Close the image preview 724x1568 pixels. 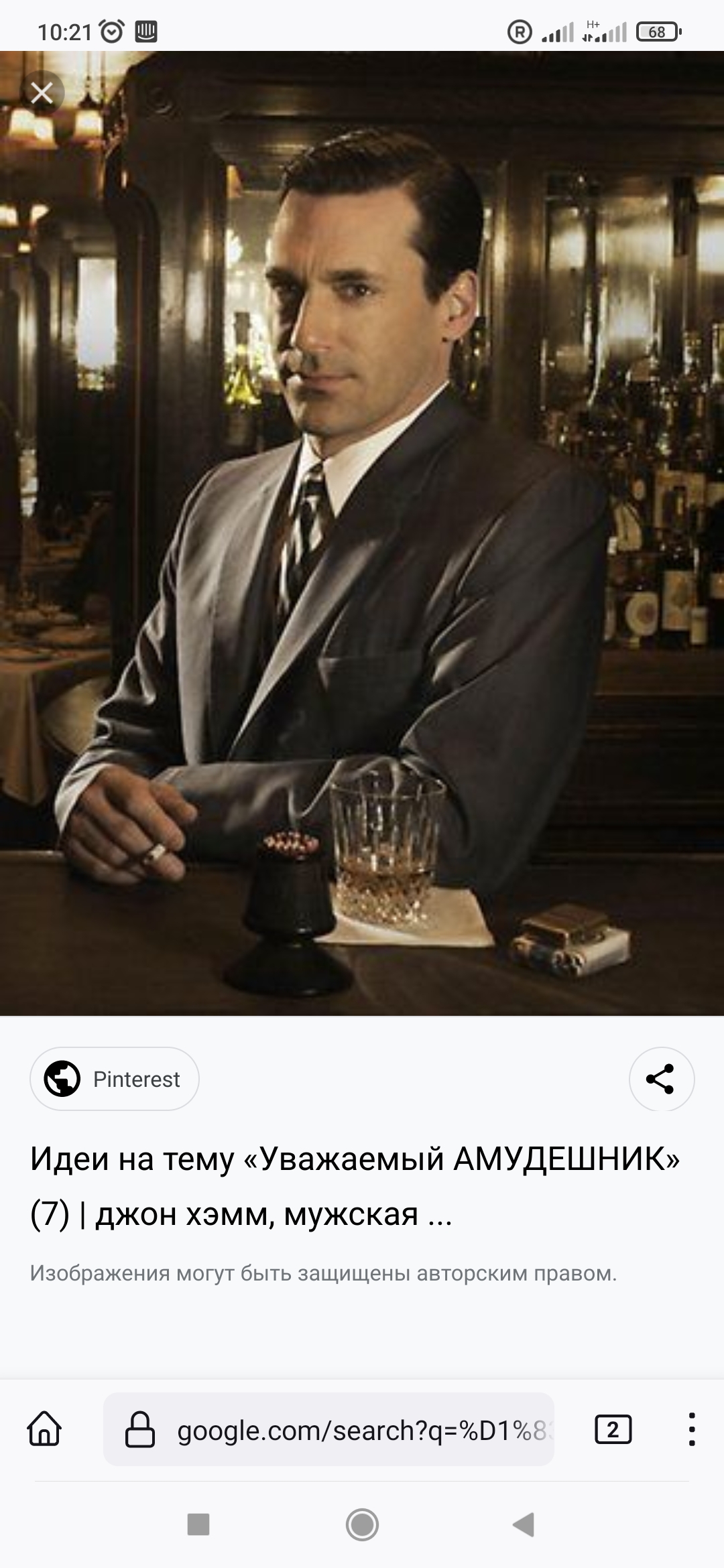[x=42, y=92]
